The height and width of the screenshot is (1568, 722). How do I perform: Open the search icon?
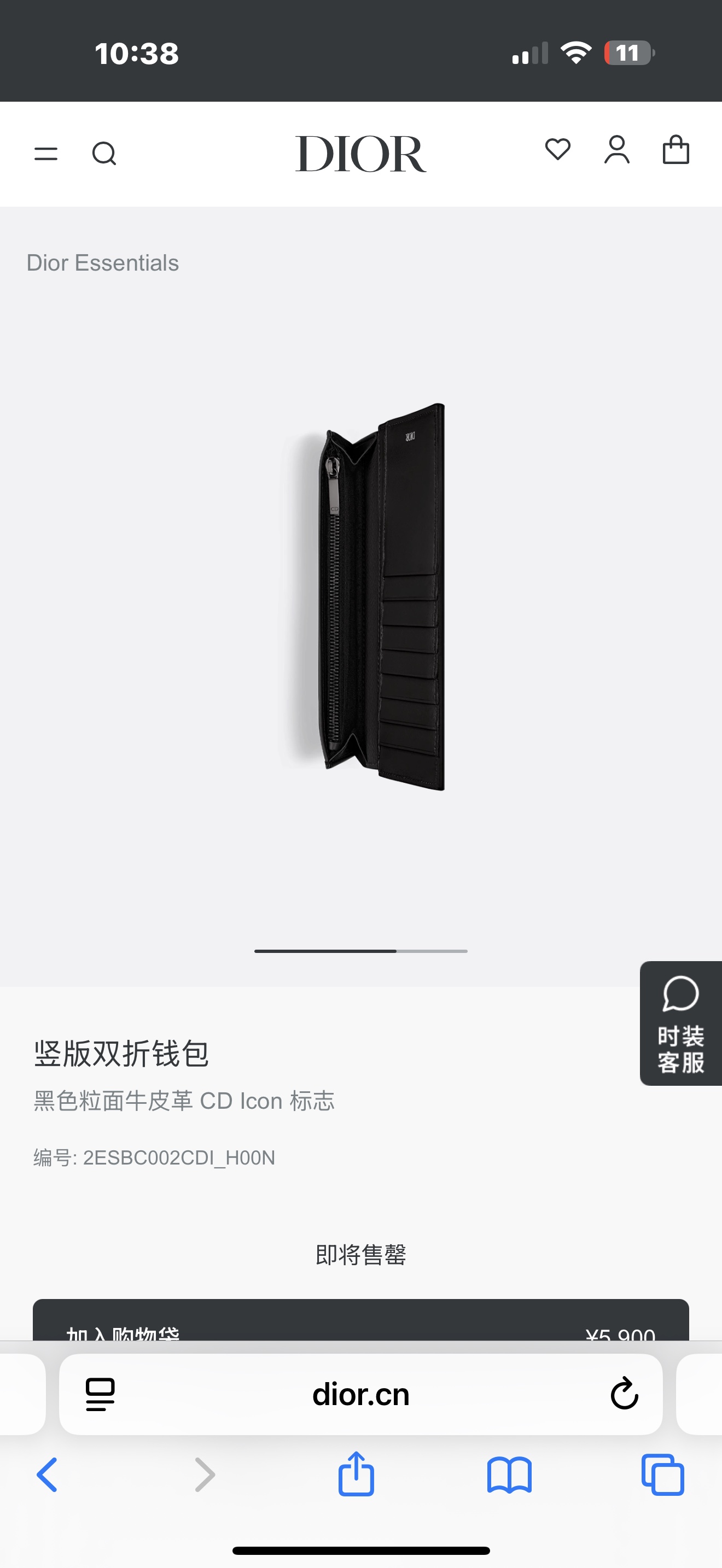(104, 154)
